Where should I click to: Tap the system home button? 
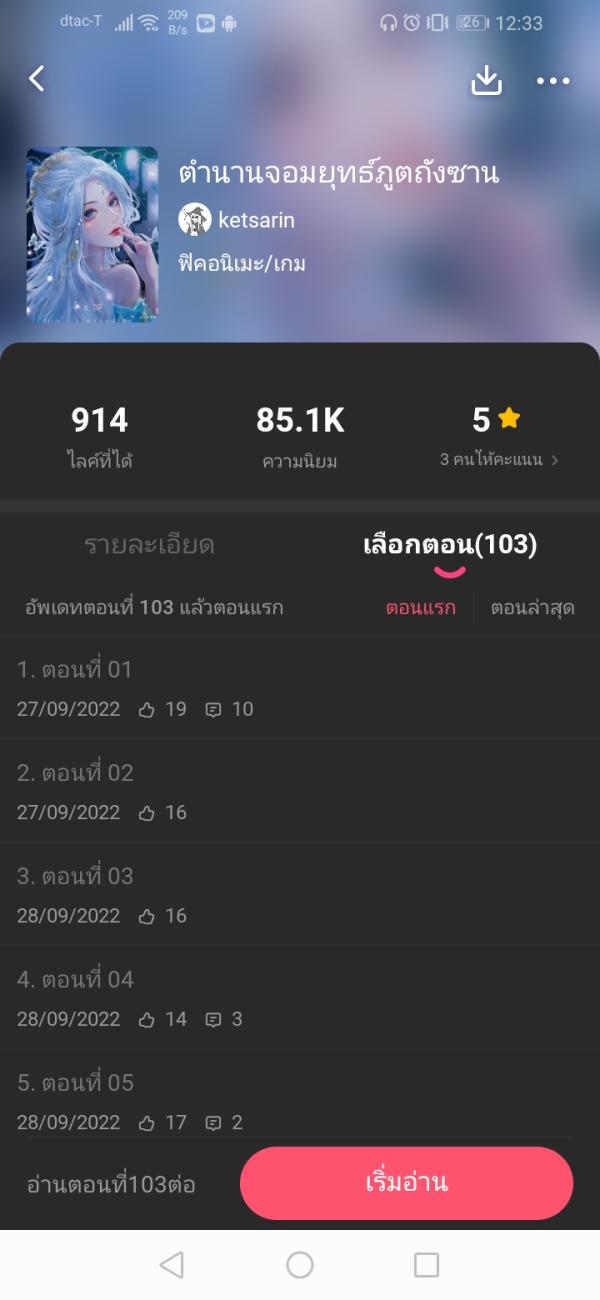300,1265
